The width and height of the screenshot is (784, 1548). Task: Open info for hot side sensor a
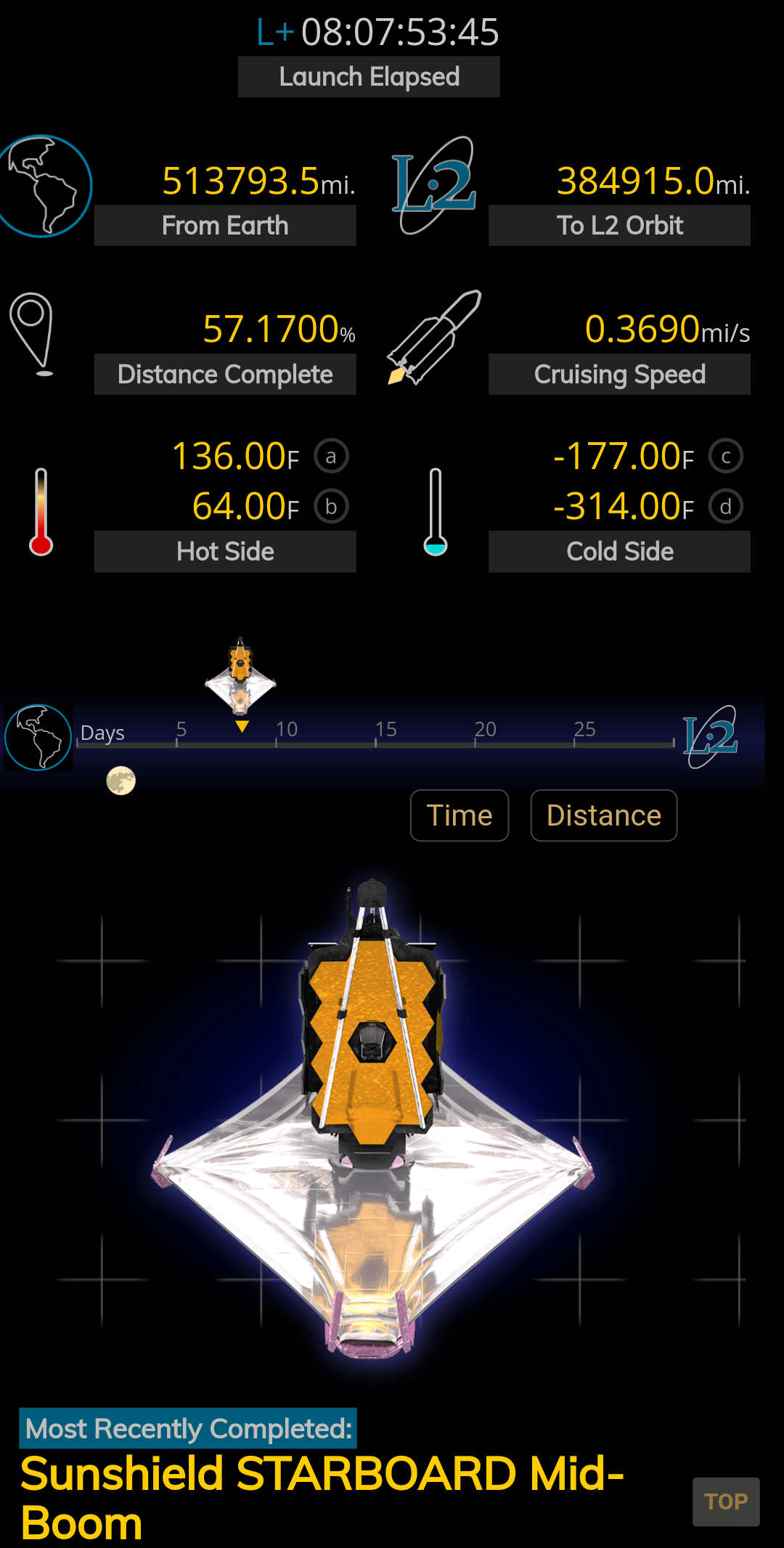pyautogui.click(x=331, y=457)
